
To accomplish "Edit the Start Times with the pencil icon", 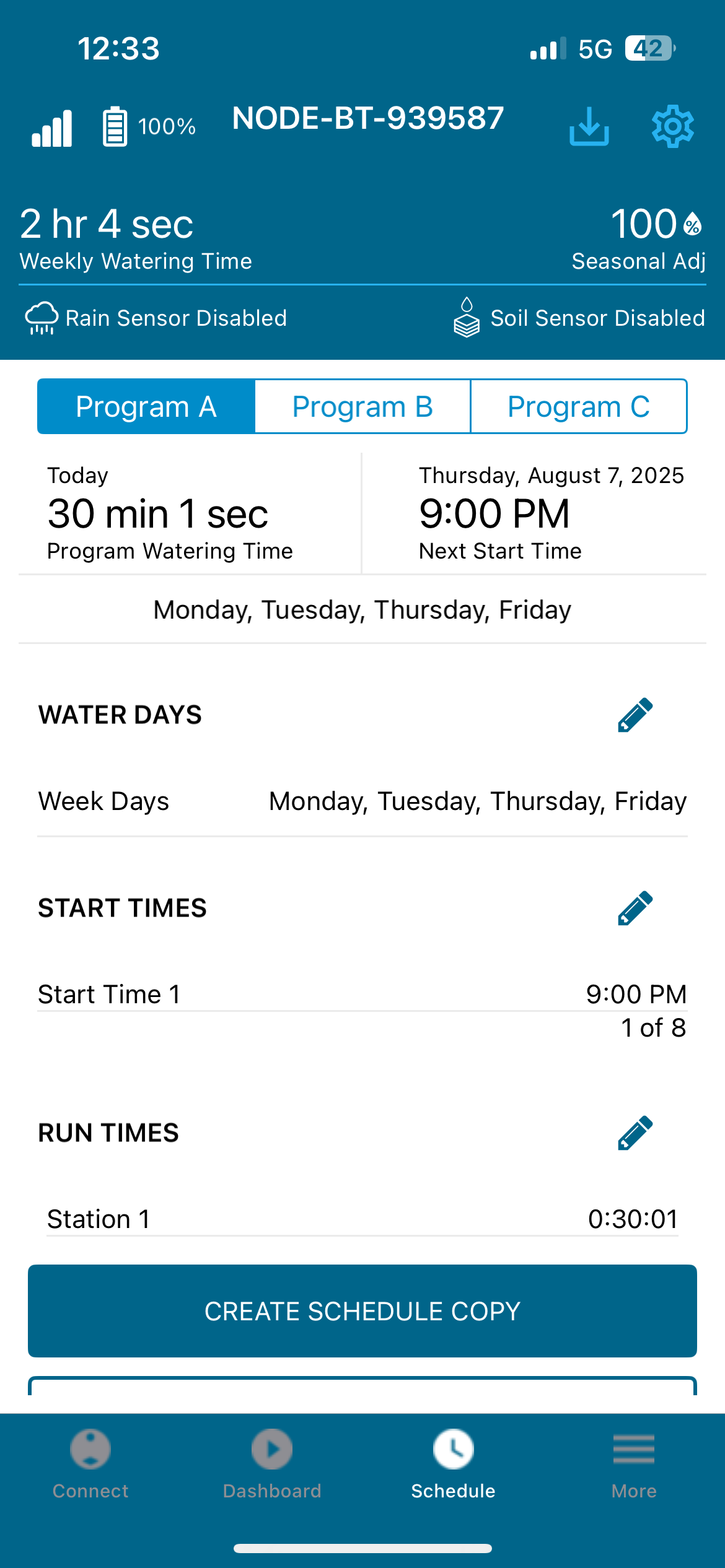I will 635,908.
